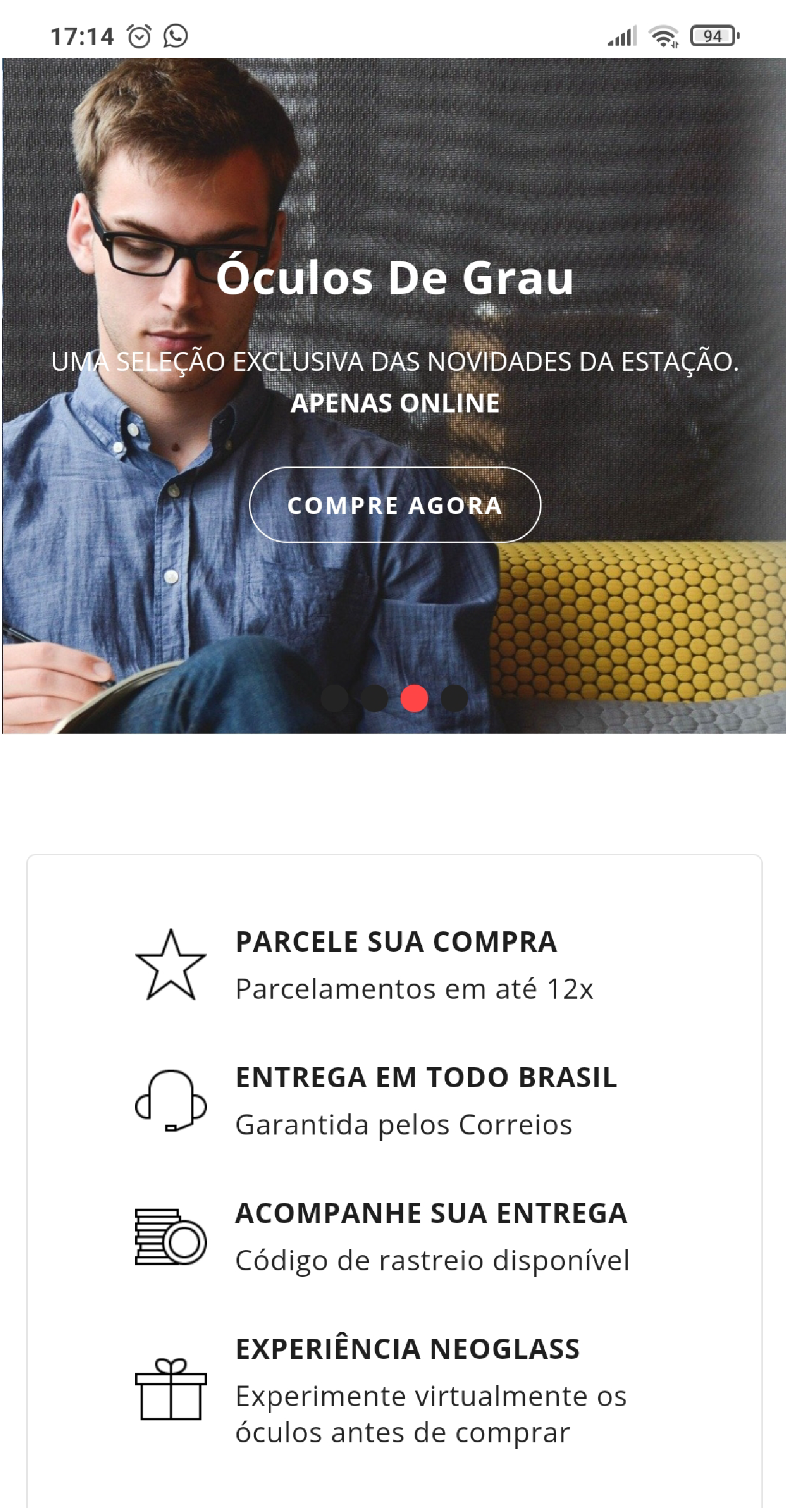Select the second carousel page dot
The width and height of the screenshot is (812, 1508).
pyautogui.click(x=375, y=699)
